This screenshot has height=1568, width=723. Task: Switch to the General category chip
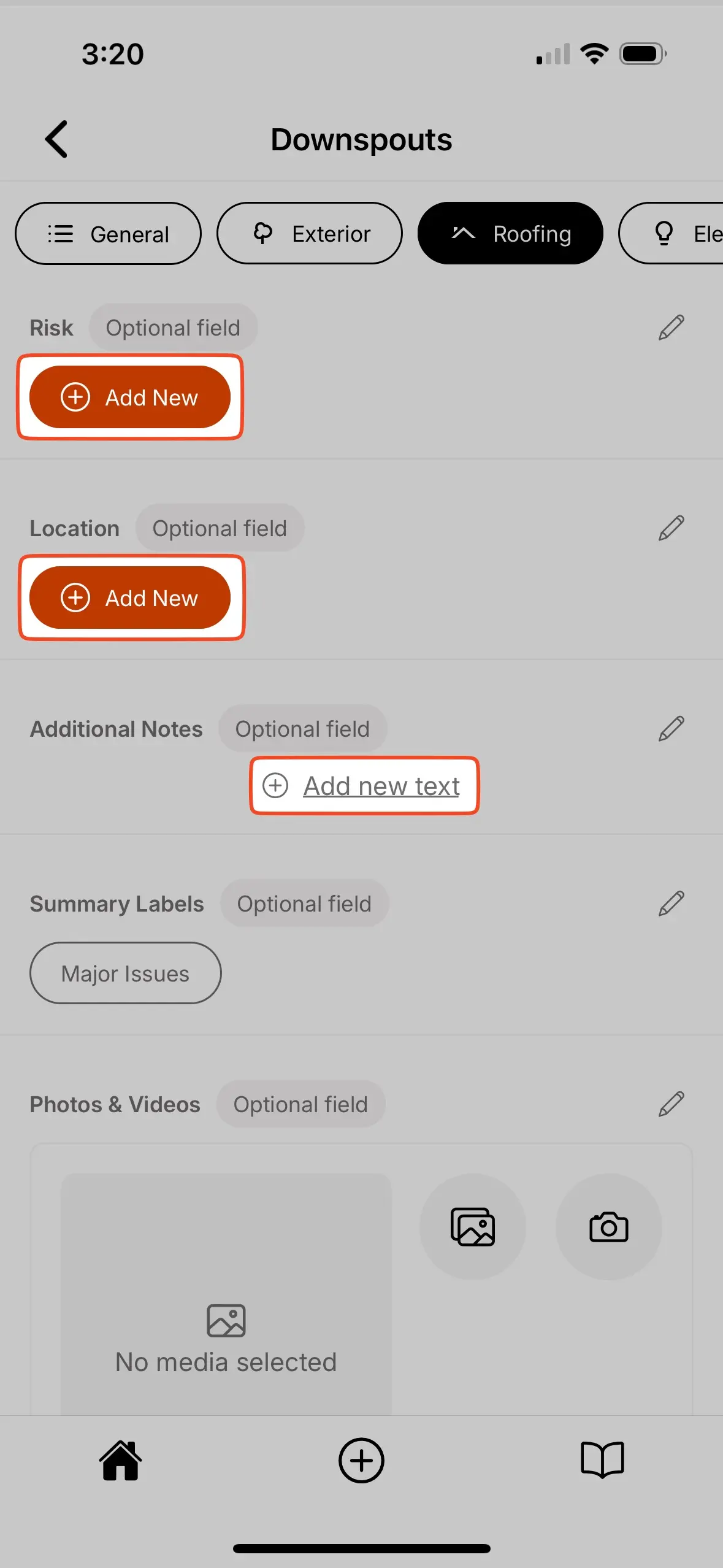tap(108, 234)
